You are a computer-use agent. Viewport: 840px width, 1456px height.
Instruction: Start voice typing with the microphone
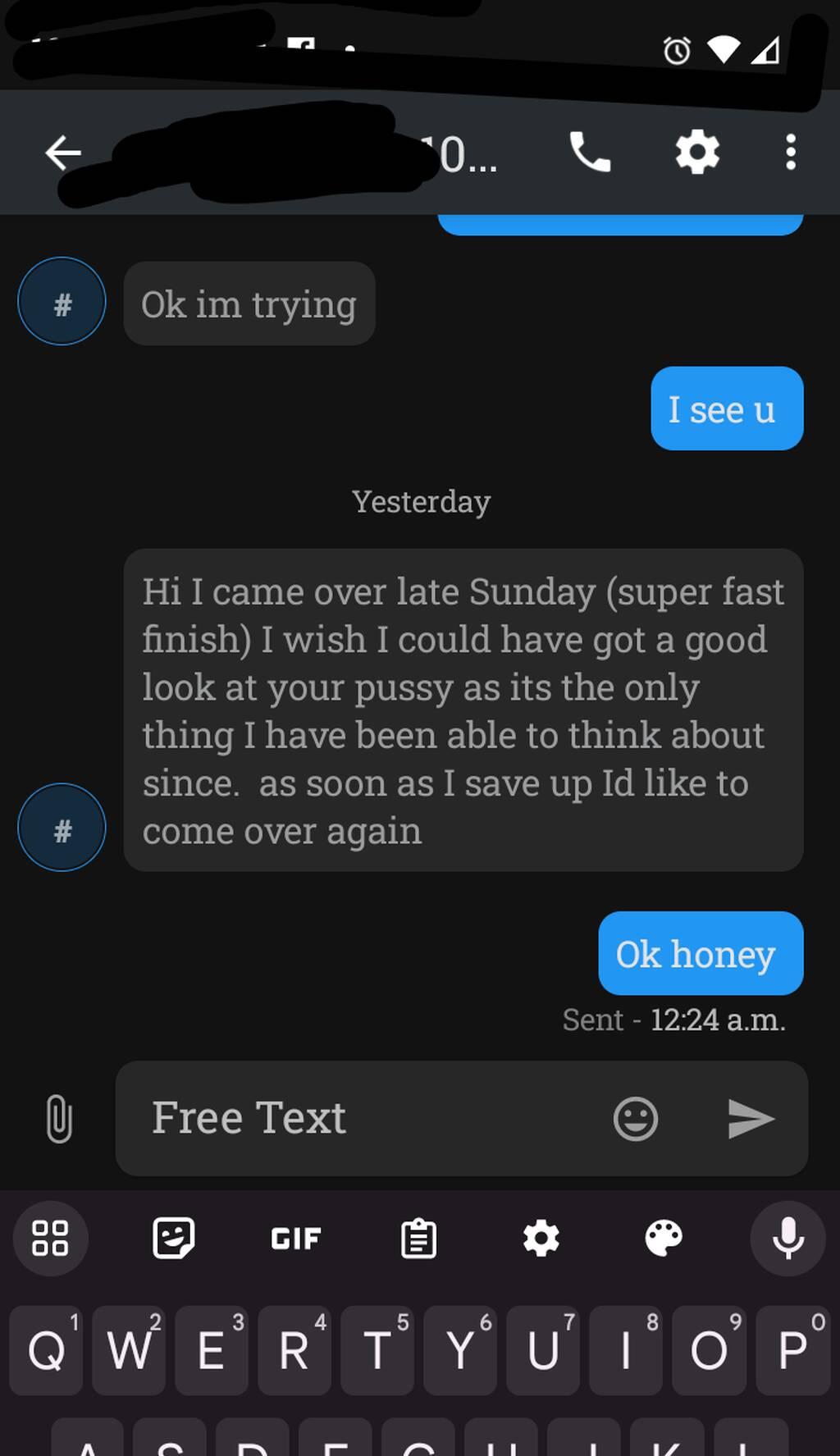tap(787, 1238)
